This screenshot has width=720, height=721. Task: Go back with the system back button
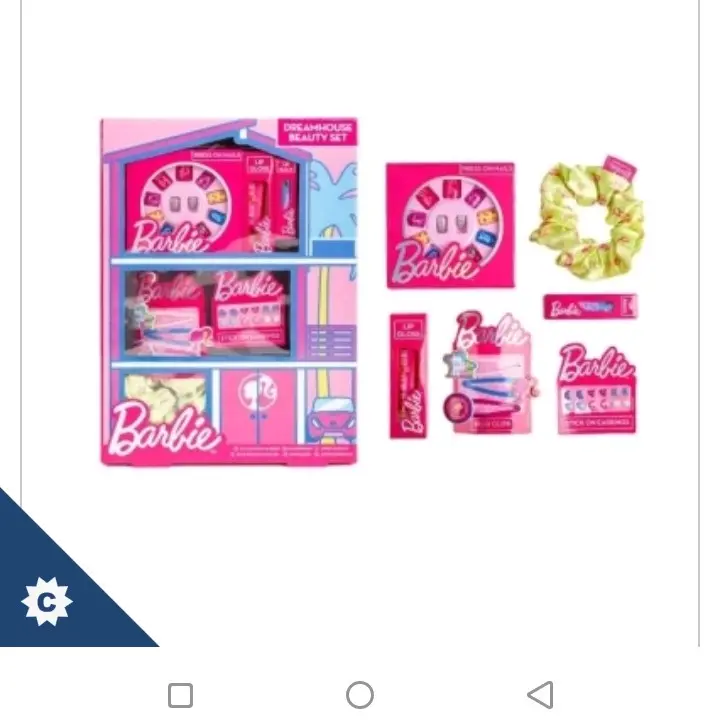tap(540, 694)
